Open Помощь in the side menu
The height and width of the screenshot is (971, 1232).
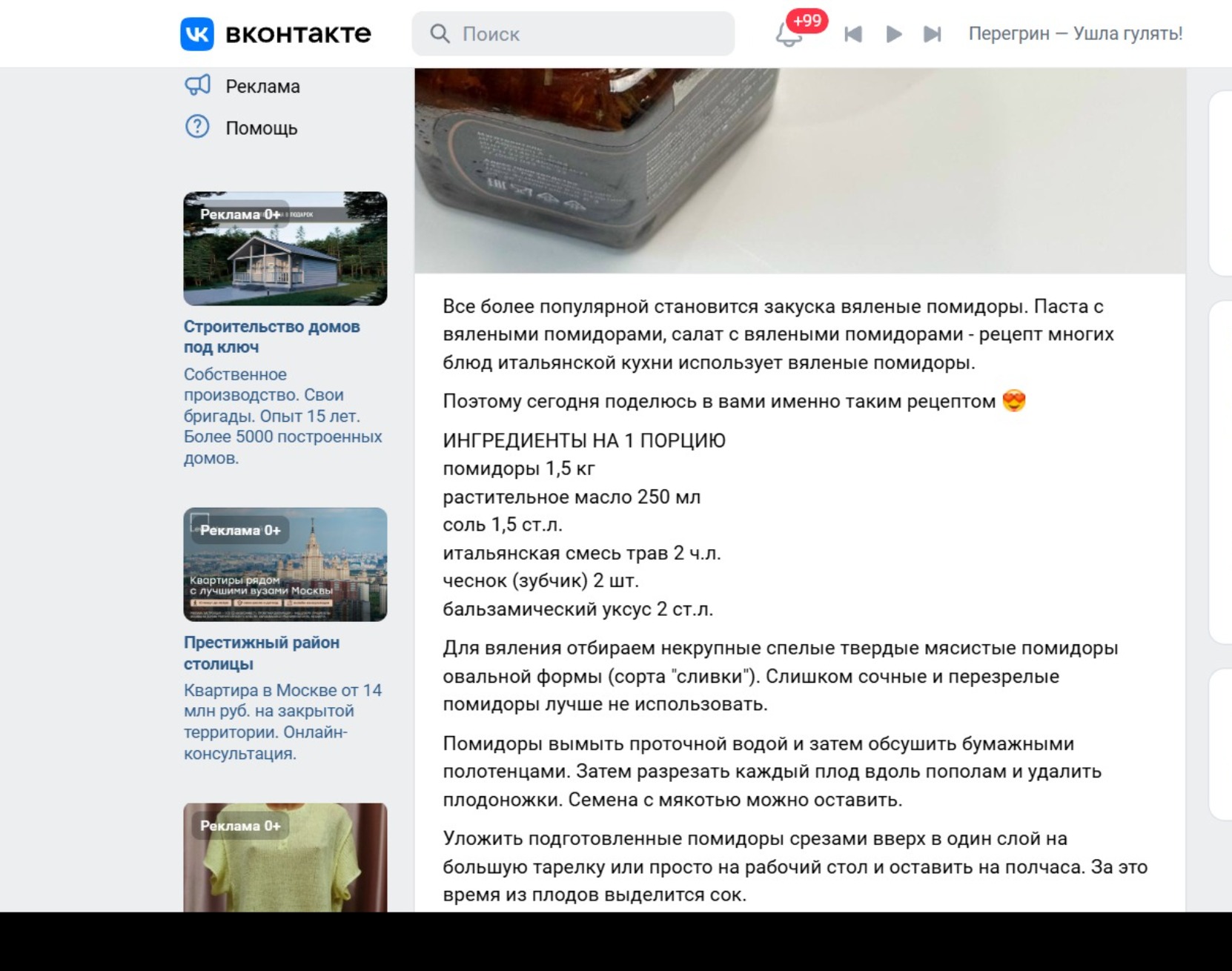point(261,128)
